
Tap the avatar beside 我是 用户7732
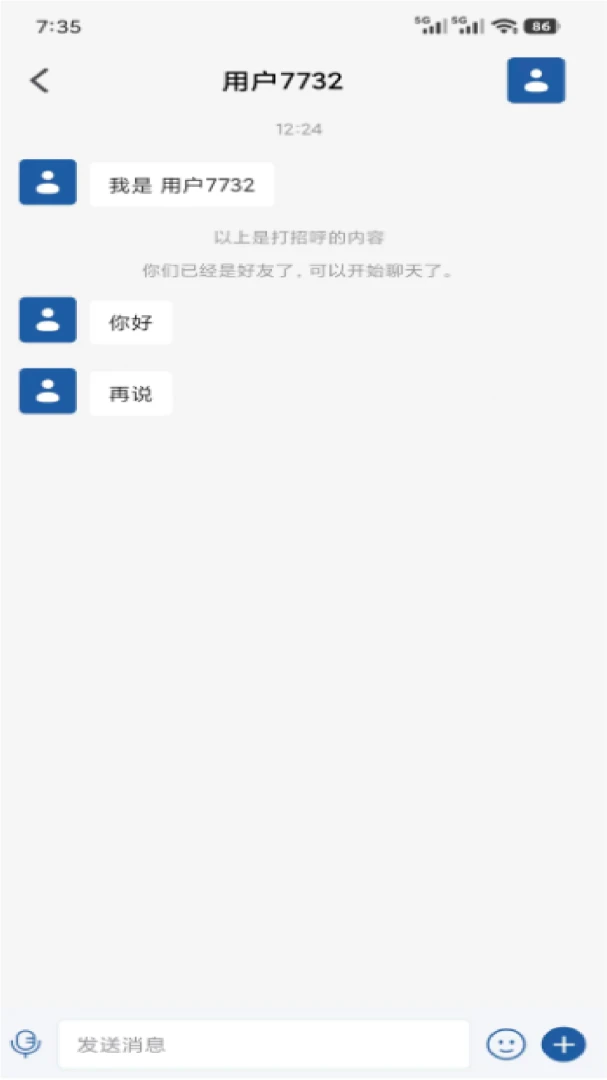click(x=48, y=183)
